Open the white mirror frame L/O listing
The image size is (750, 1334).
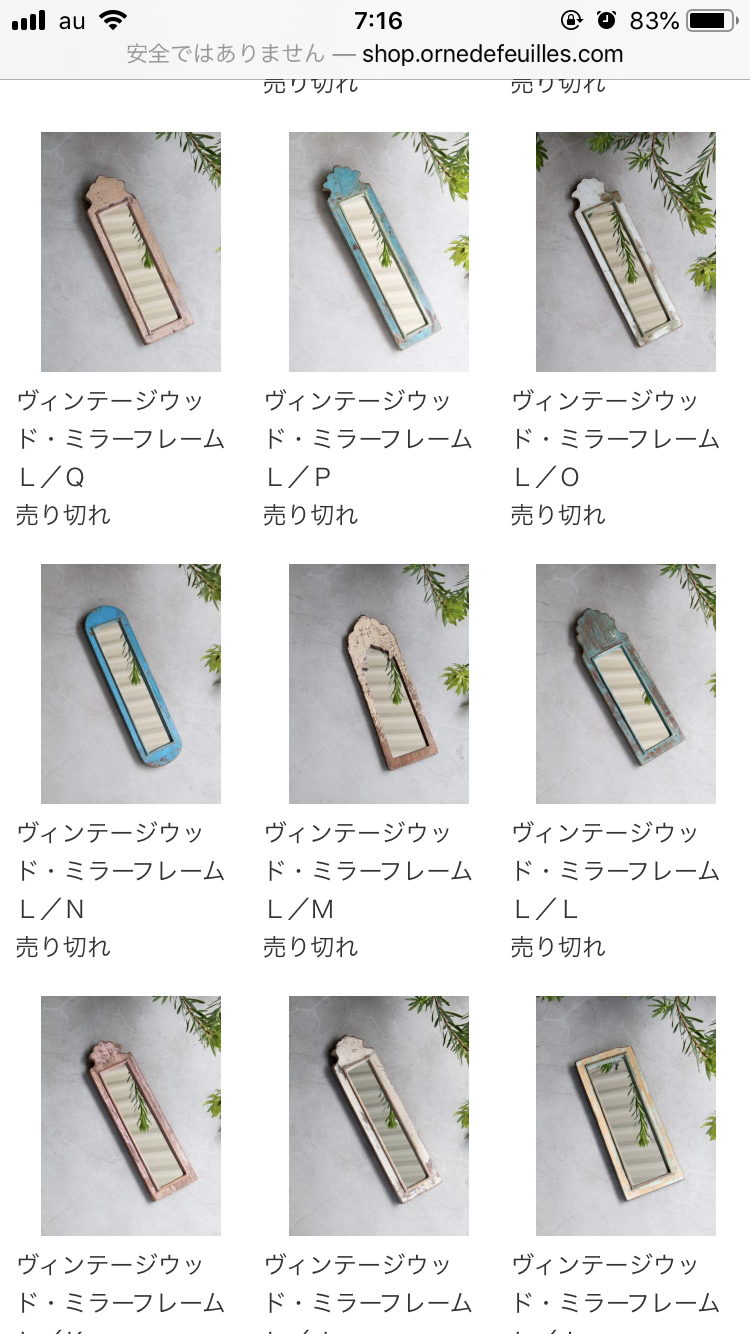(626, 252)
